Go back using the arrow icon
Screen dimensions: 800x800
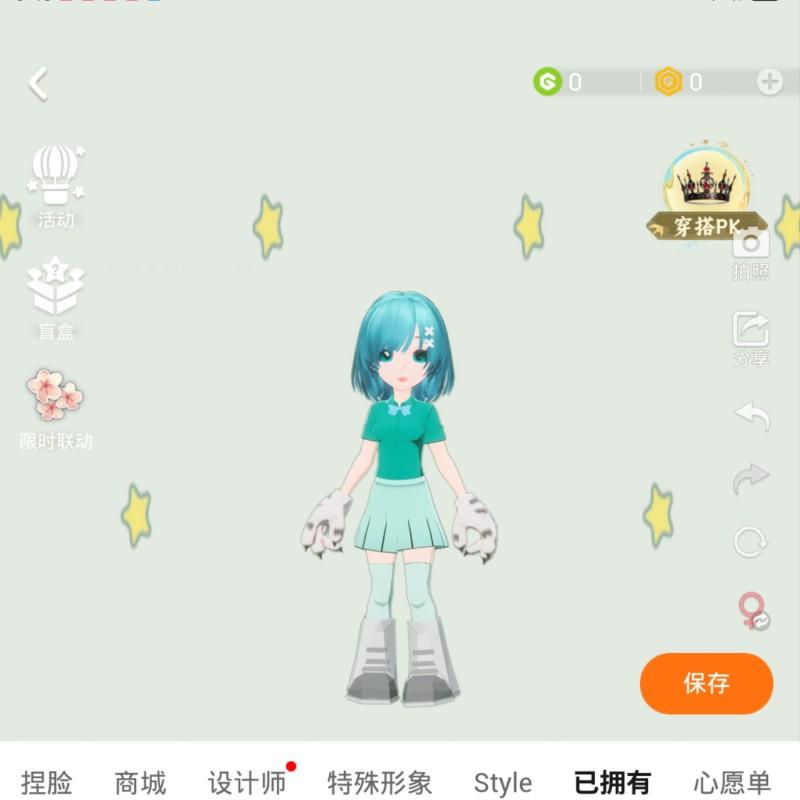(x=38, y=84)
